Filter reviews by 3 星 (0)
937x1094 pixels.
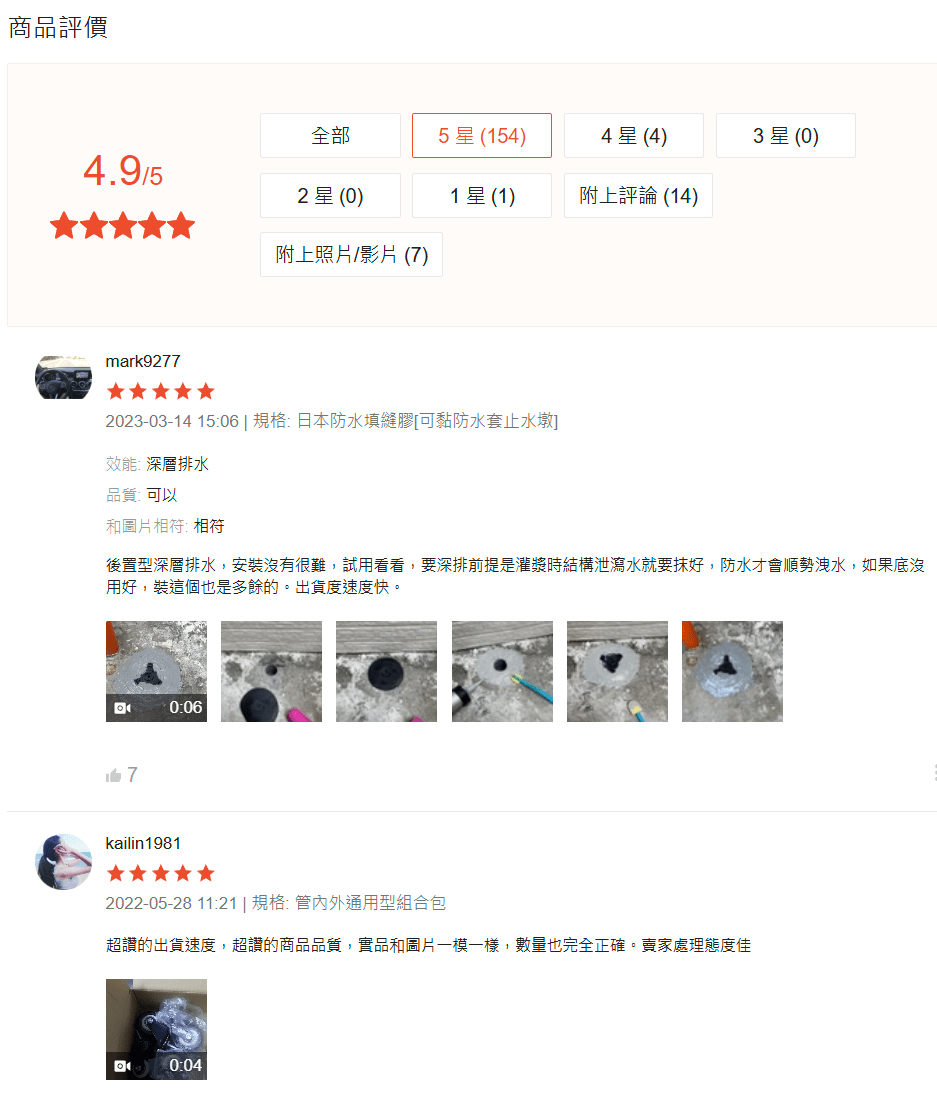click(x=785, y=136)
